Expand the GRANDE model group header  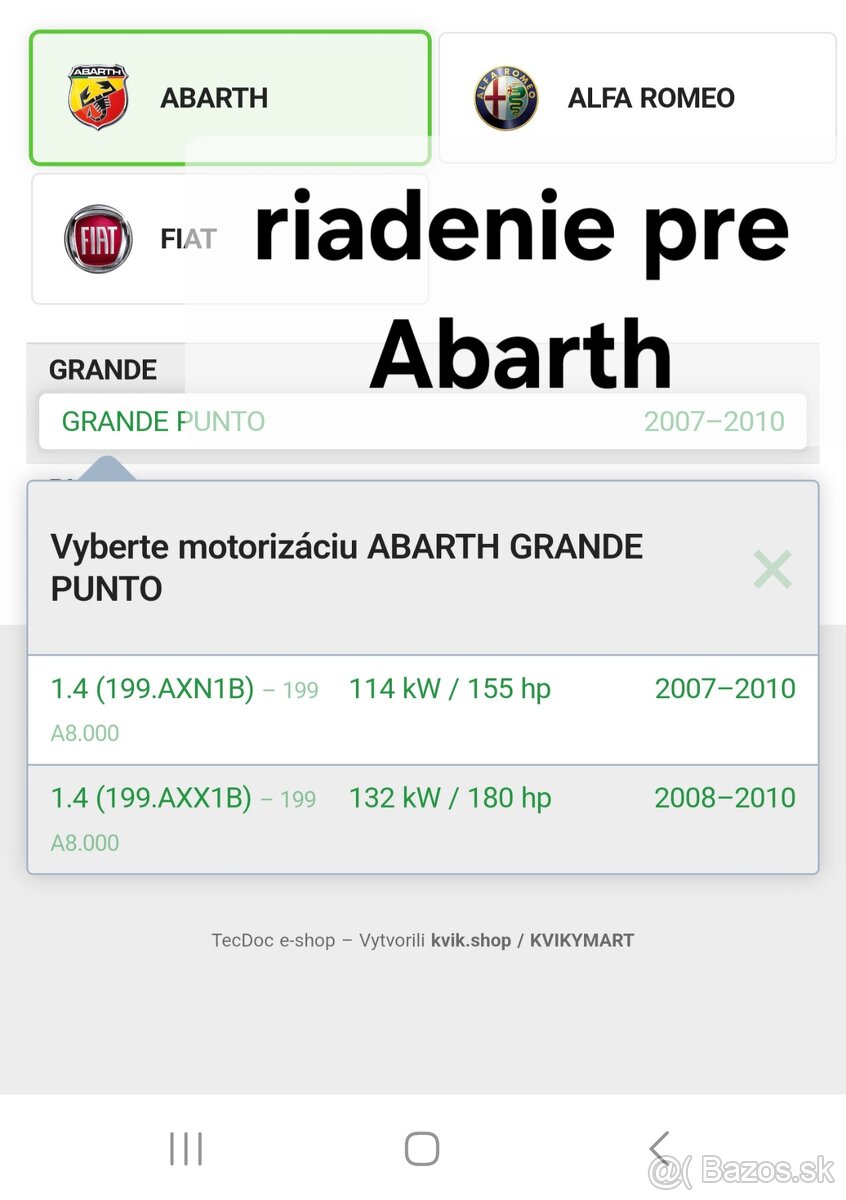click(x=103, y=369)
